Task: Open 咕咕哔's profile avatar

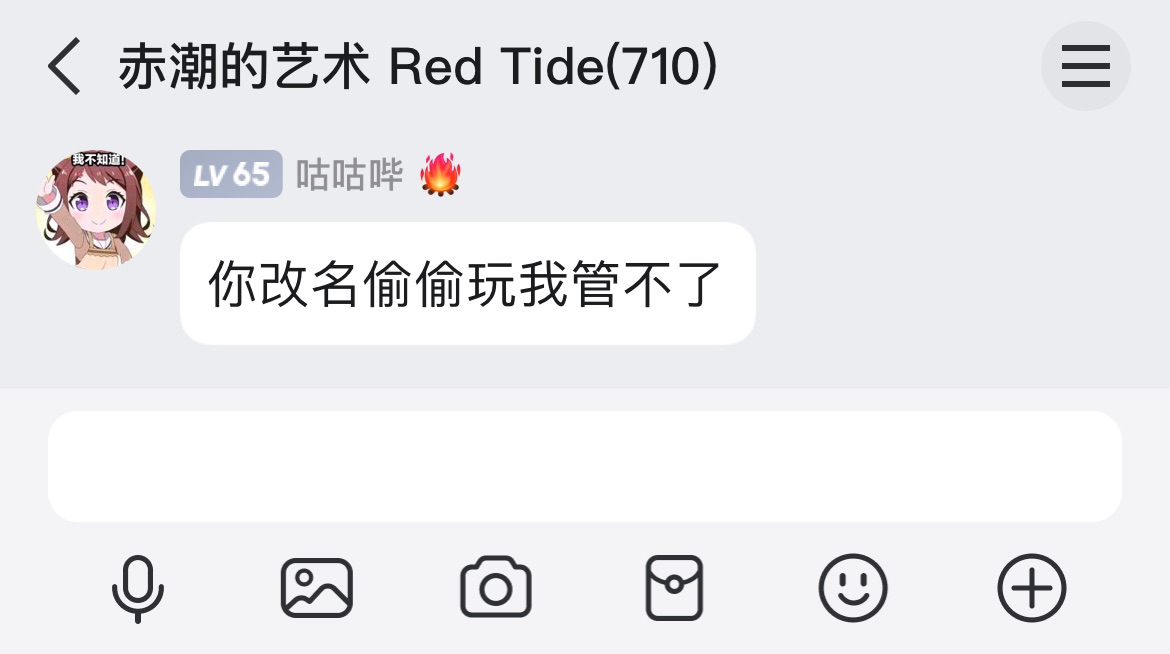Action: click(x=95, y=210)
